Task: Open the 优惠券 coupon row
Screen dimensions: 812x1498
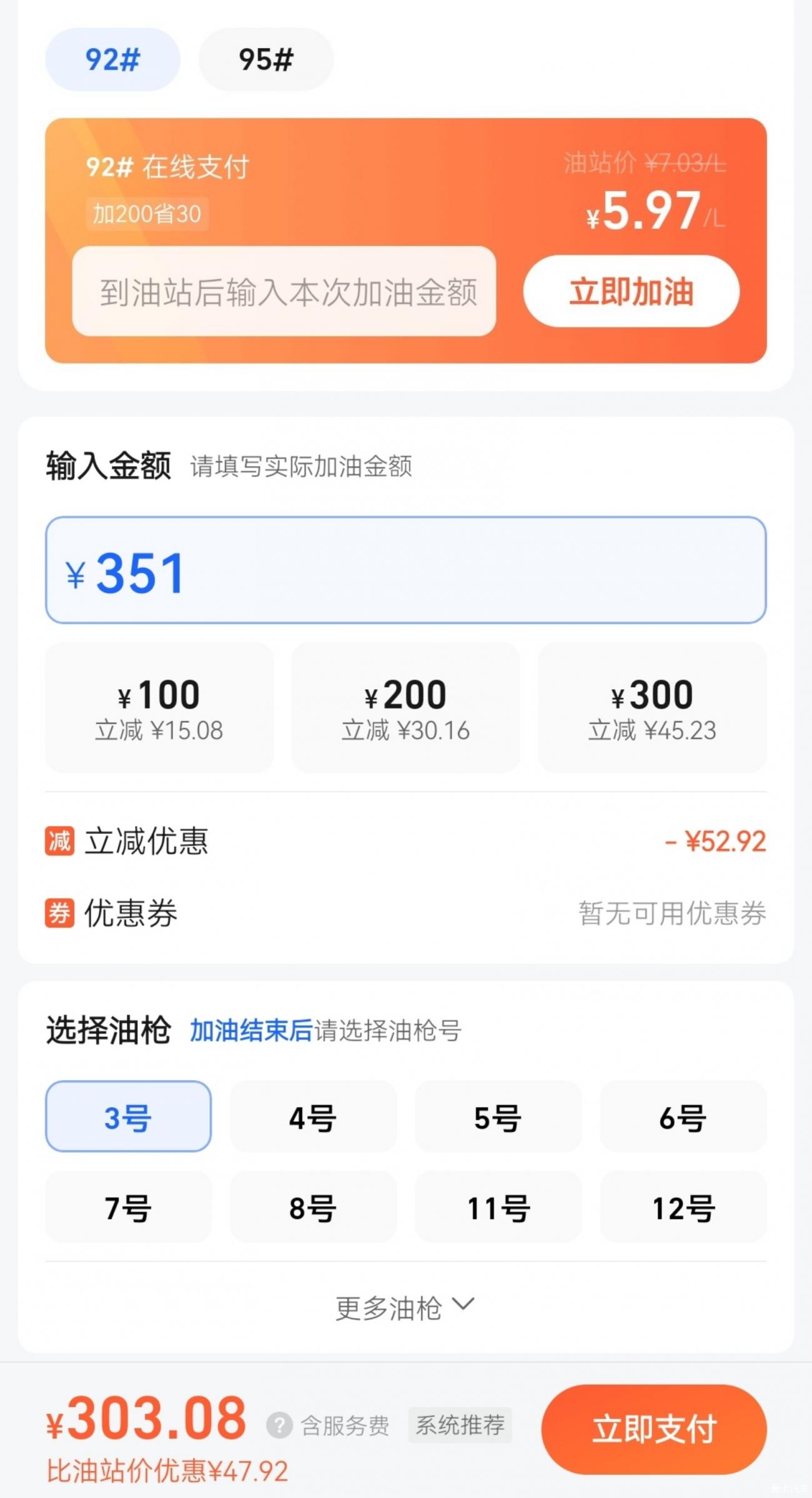Action: click(406, 913)
